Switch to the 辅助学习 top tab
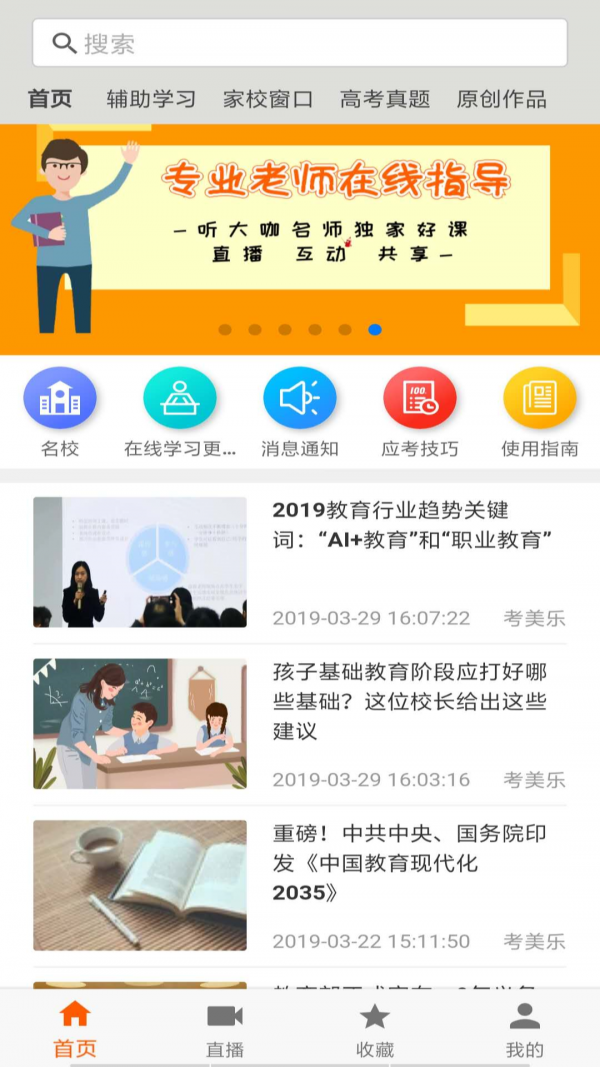This screenshot has height=1067, width=600. (151, 99)
